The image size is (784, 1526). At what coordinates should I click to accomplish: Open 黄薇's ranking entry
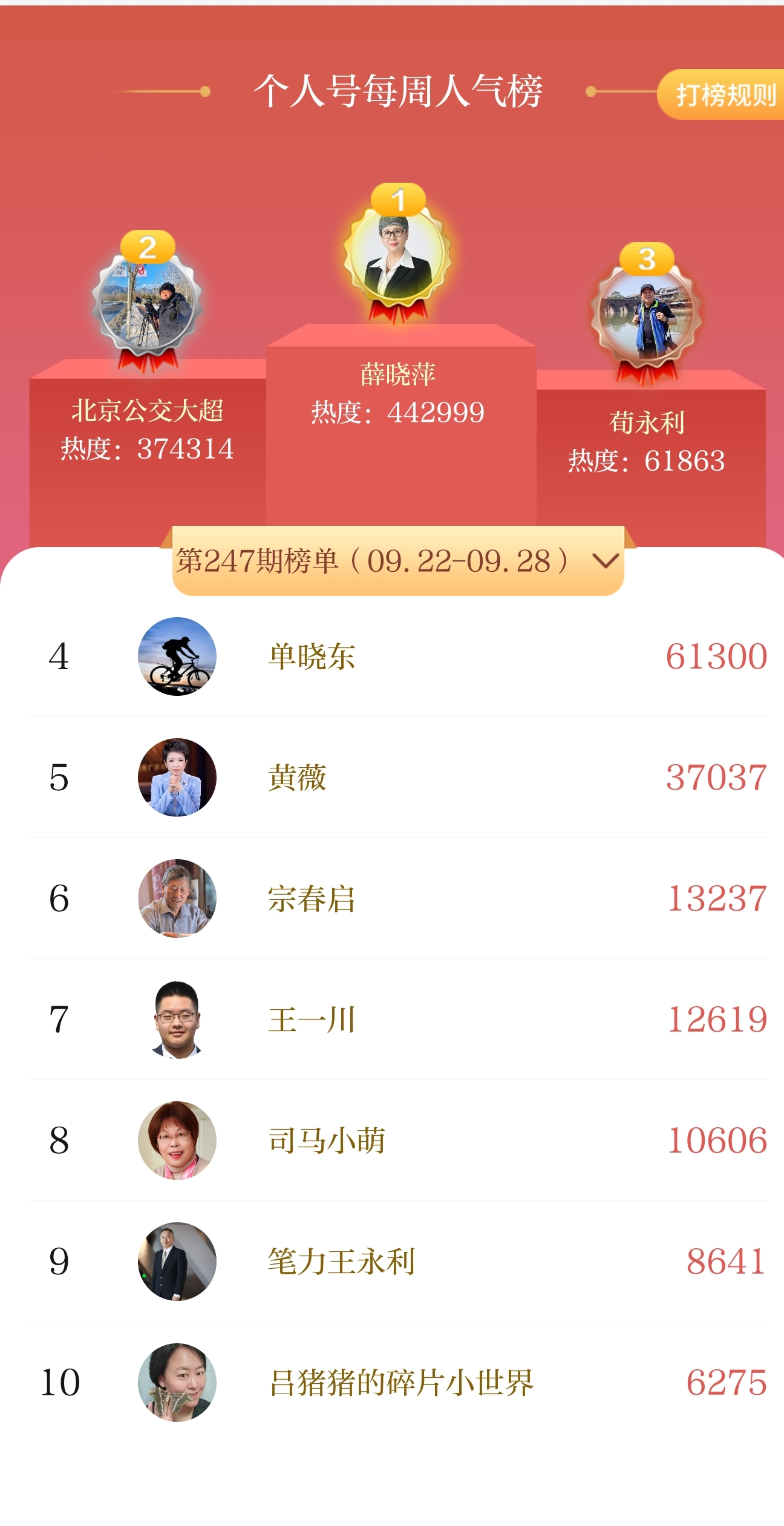point(397,778)
